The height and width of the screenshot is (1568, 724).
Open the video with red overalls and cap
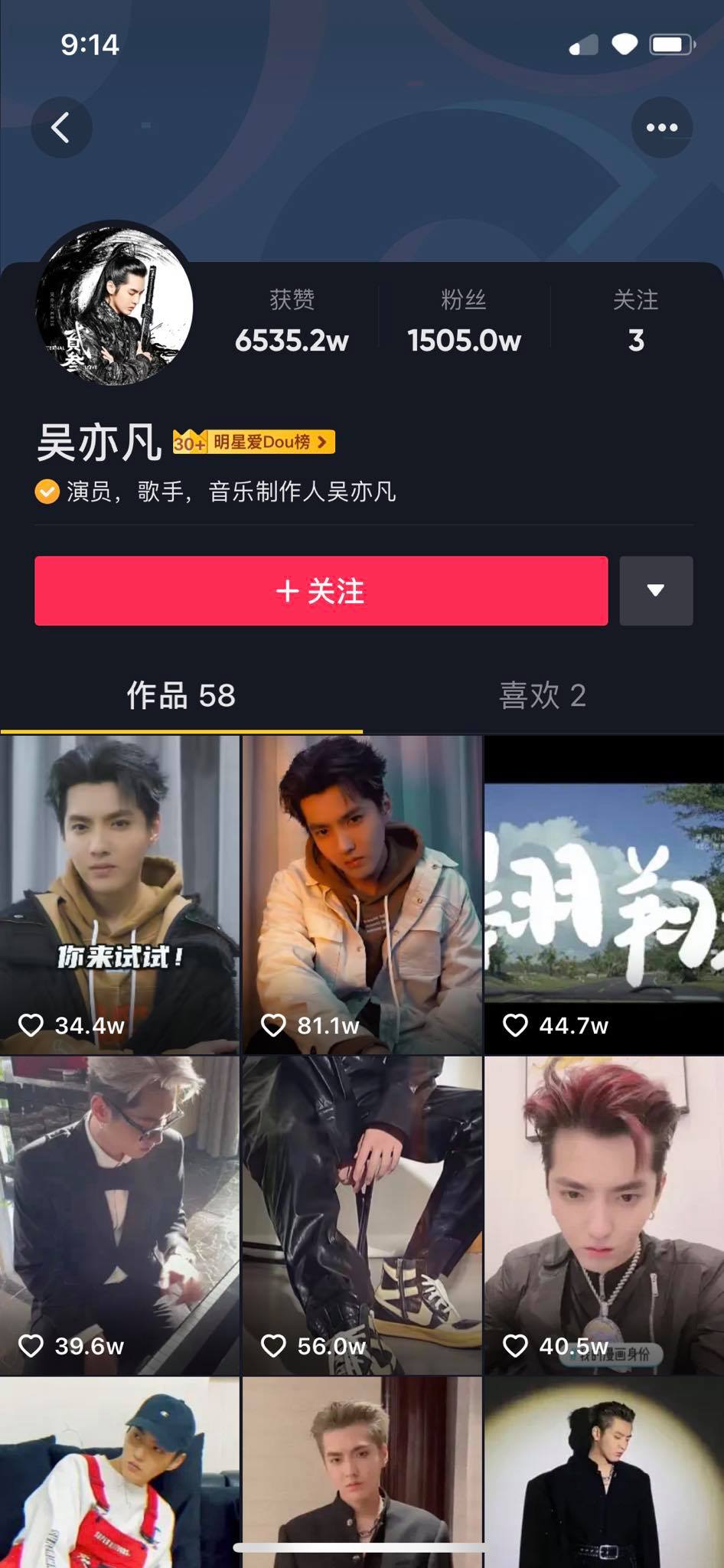coord(119,1472)
